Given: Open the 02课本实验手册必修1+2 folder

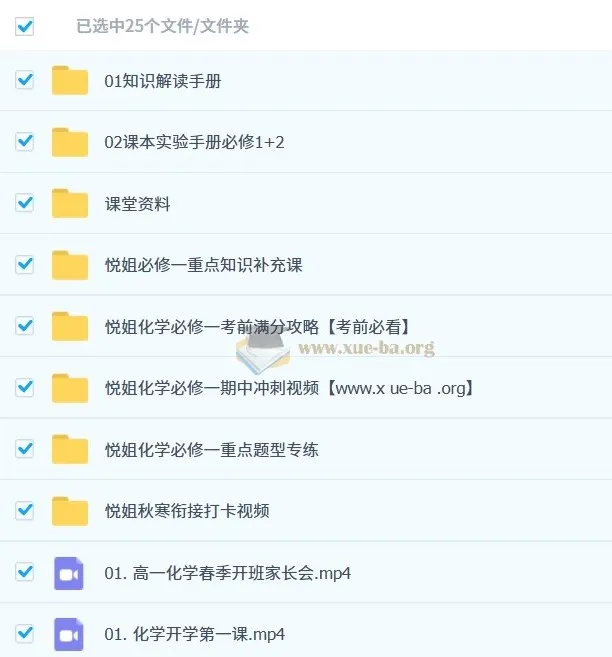Looking at the screenshot, I should click(194, 142).
